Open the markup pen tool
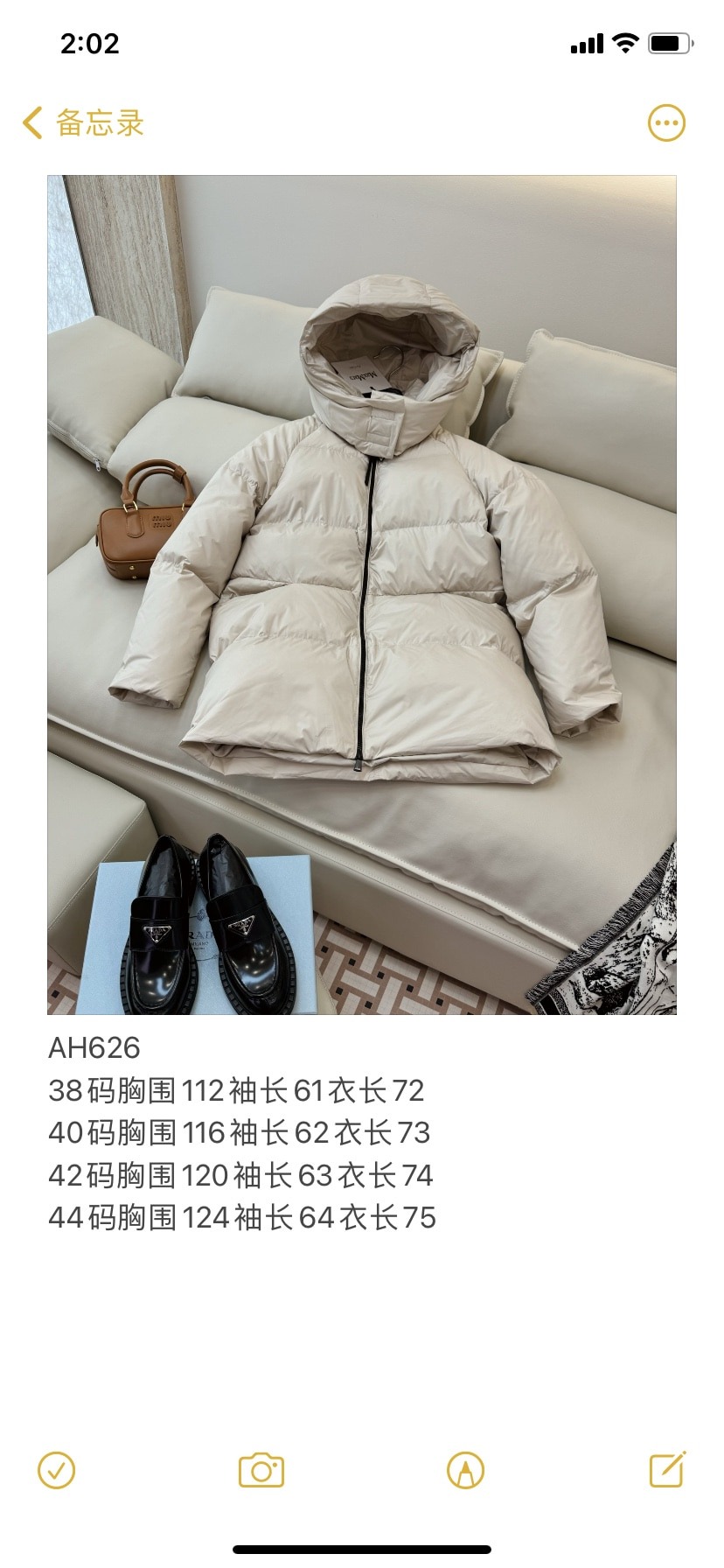Screen dimensions: 724x1568 (465, 1471)
